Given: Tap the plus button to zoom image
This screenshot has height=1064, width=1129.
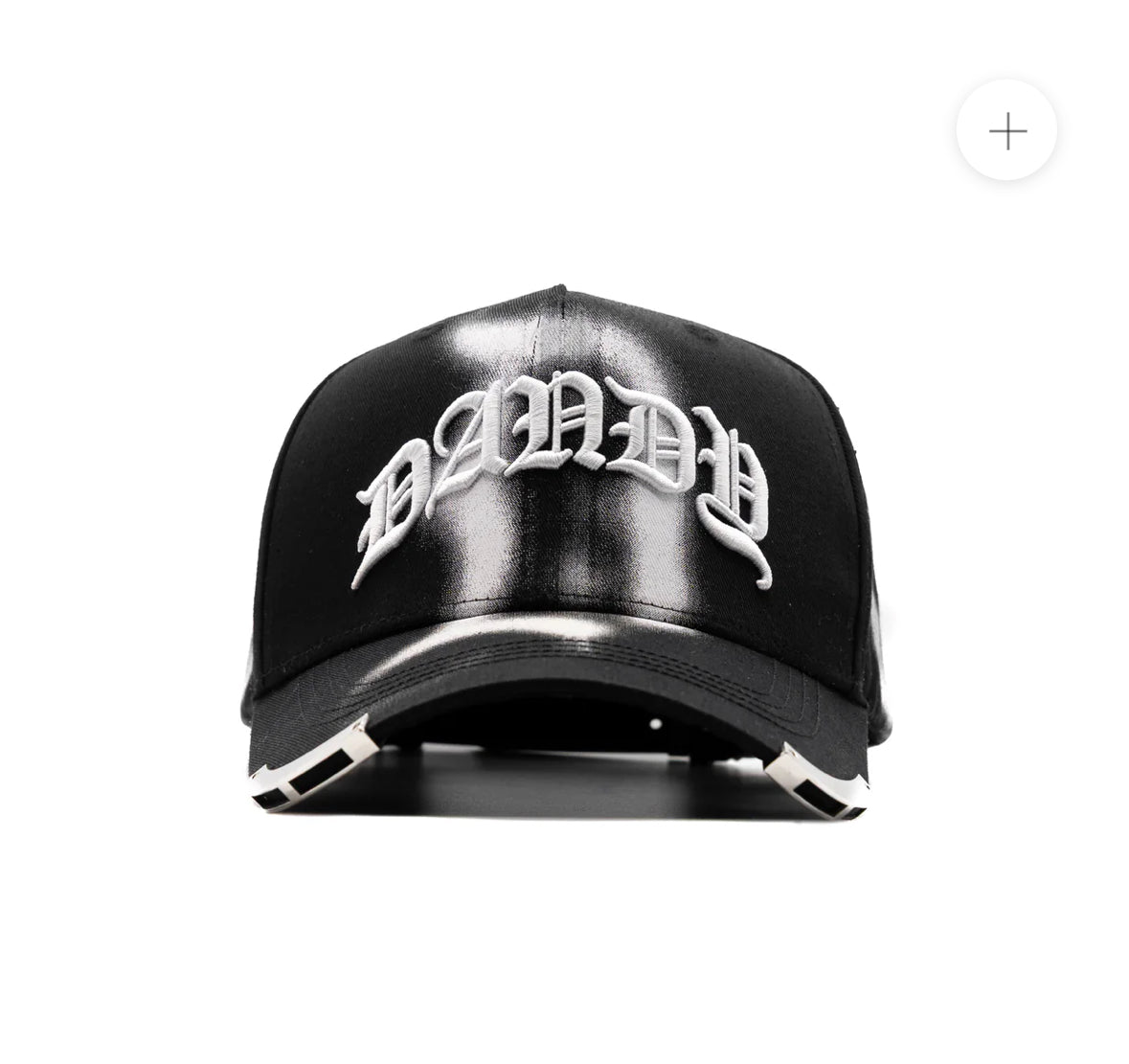Looking at the screenshot, I should 1006,131.
